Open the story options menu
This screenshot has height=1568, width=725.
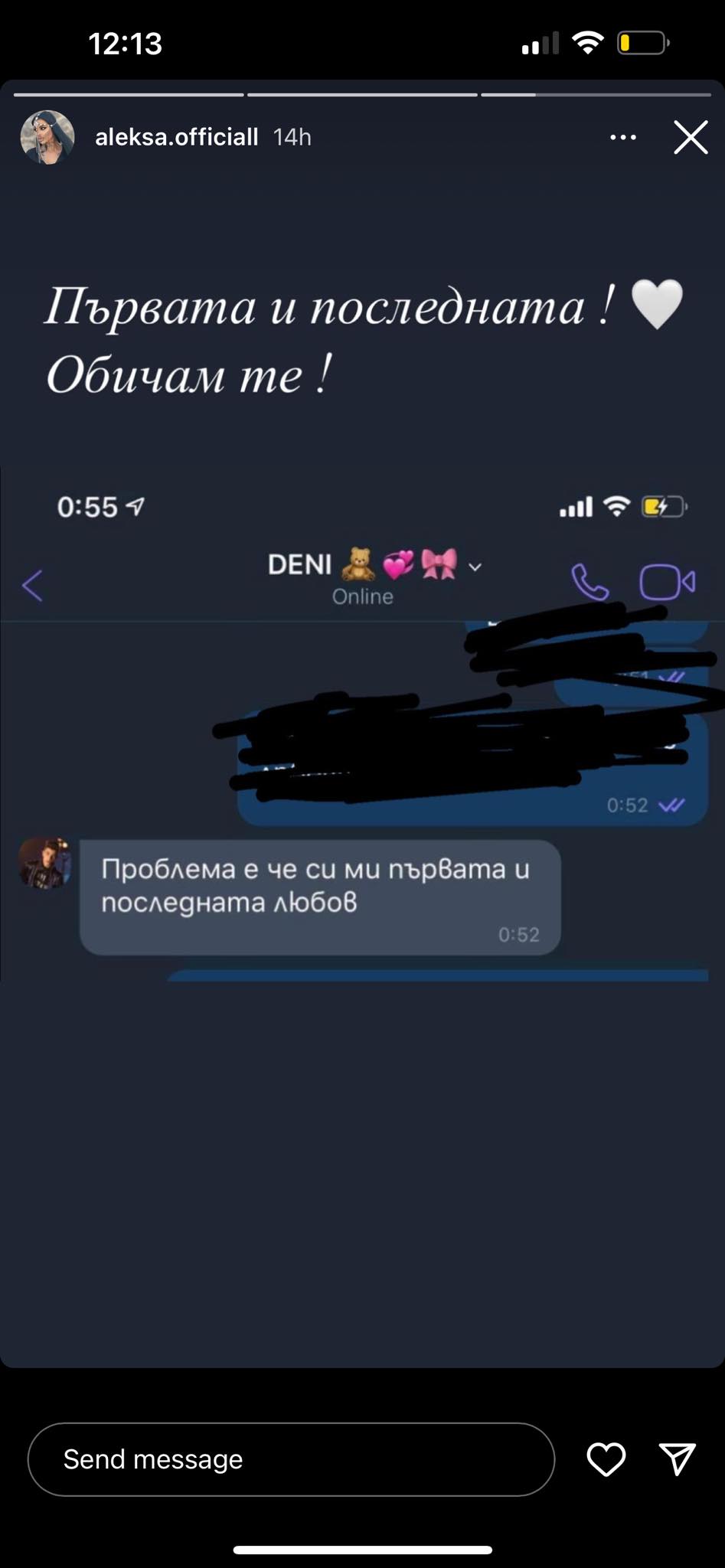[622, 138]
